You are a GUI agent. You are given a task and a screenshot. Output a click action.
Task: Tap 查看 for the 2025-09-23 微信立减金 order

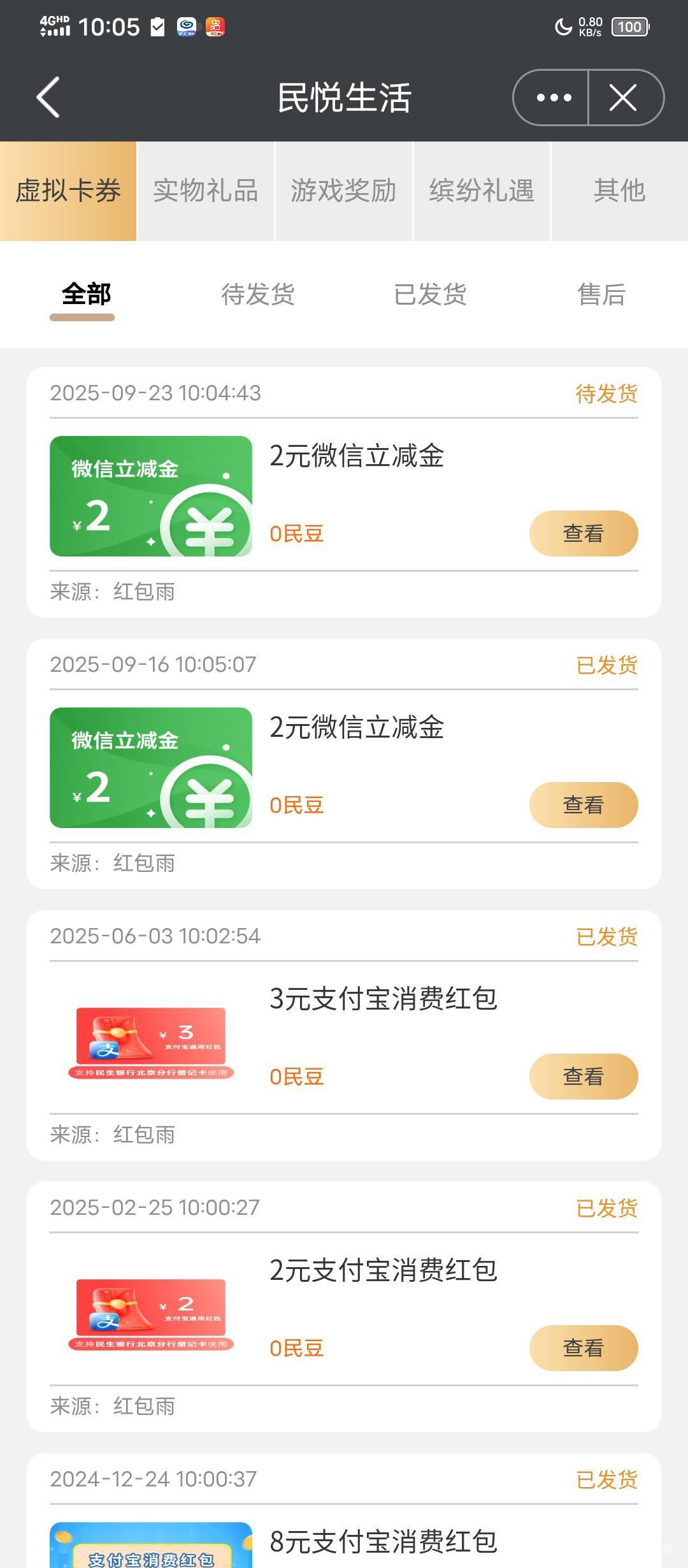[x=583, y=534]
